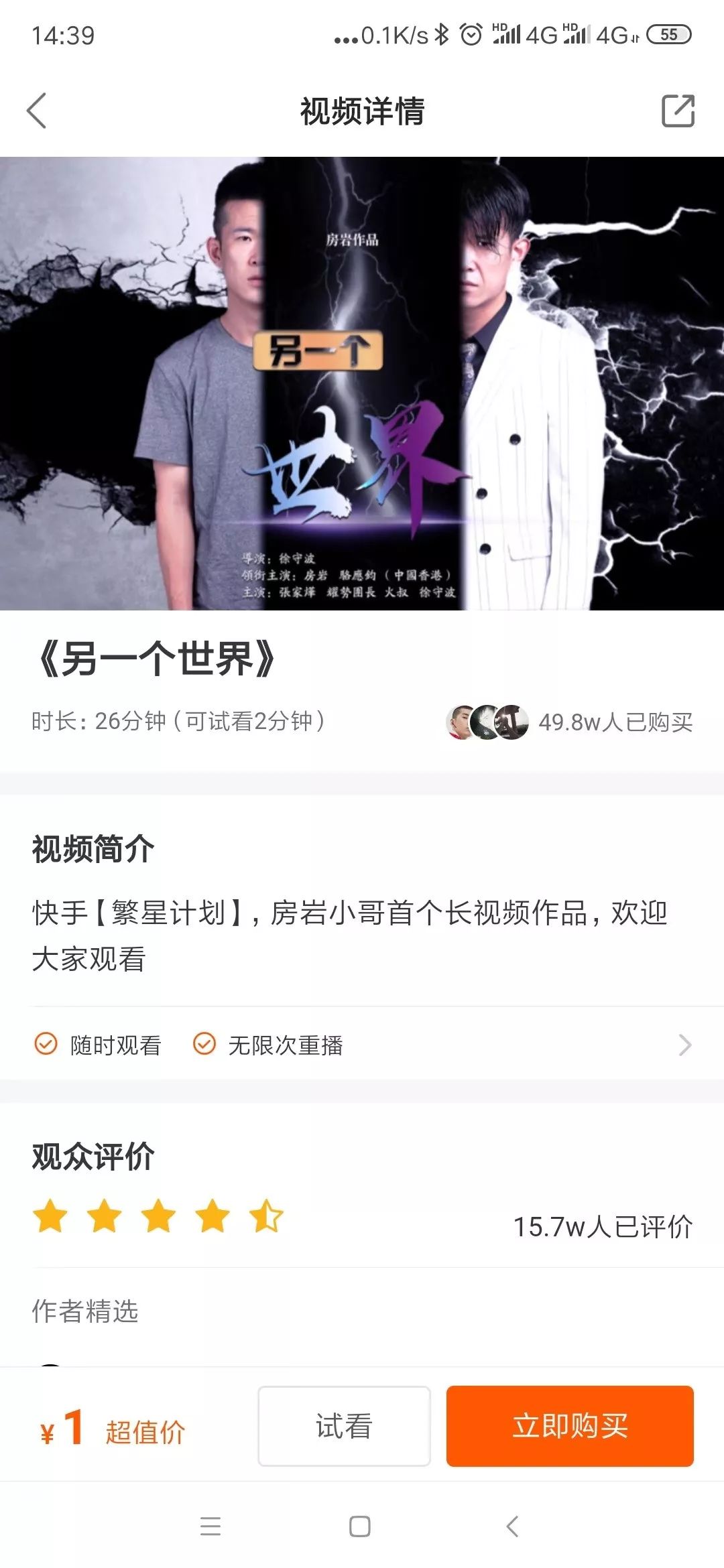Expand the 随时观看 / 无限次重播 benefits row
This screenshot has height=1568, width=724.
684,1045
